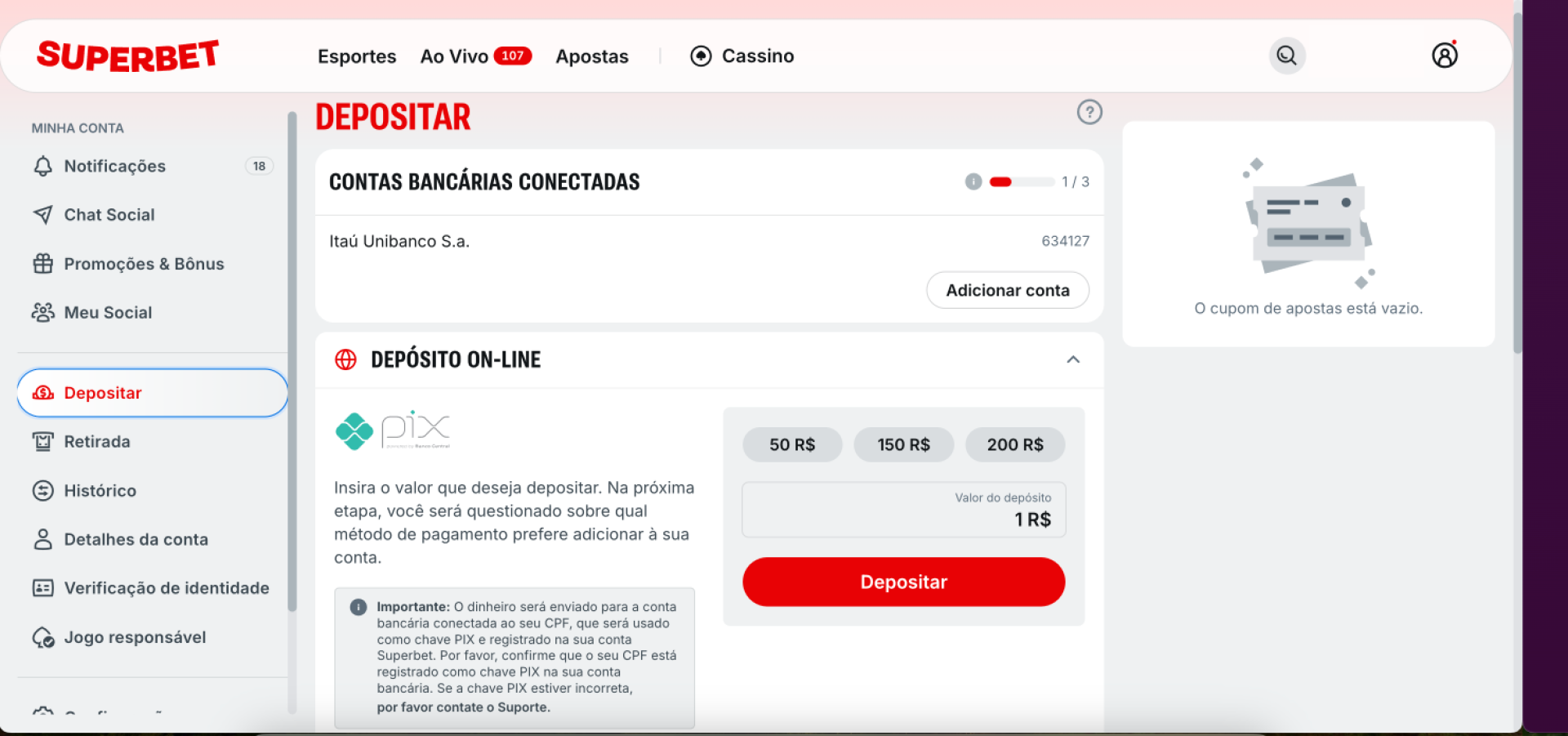The image size is (1568, 736).
Task: Open Chat Social
Action: 109,215
